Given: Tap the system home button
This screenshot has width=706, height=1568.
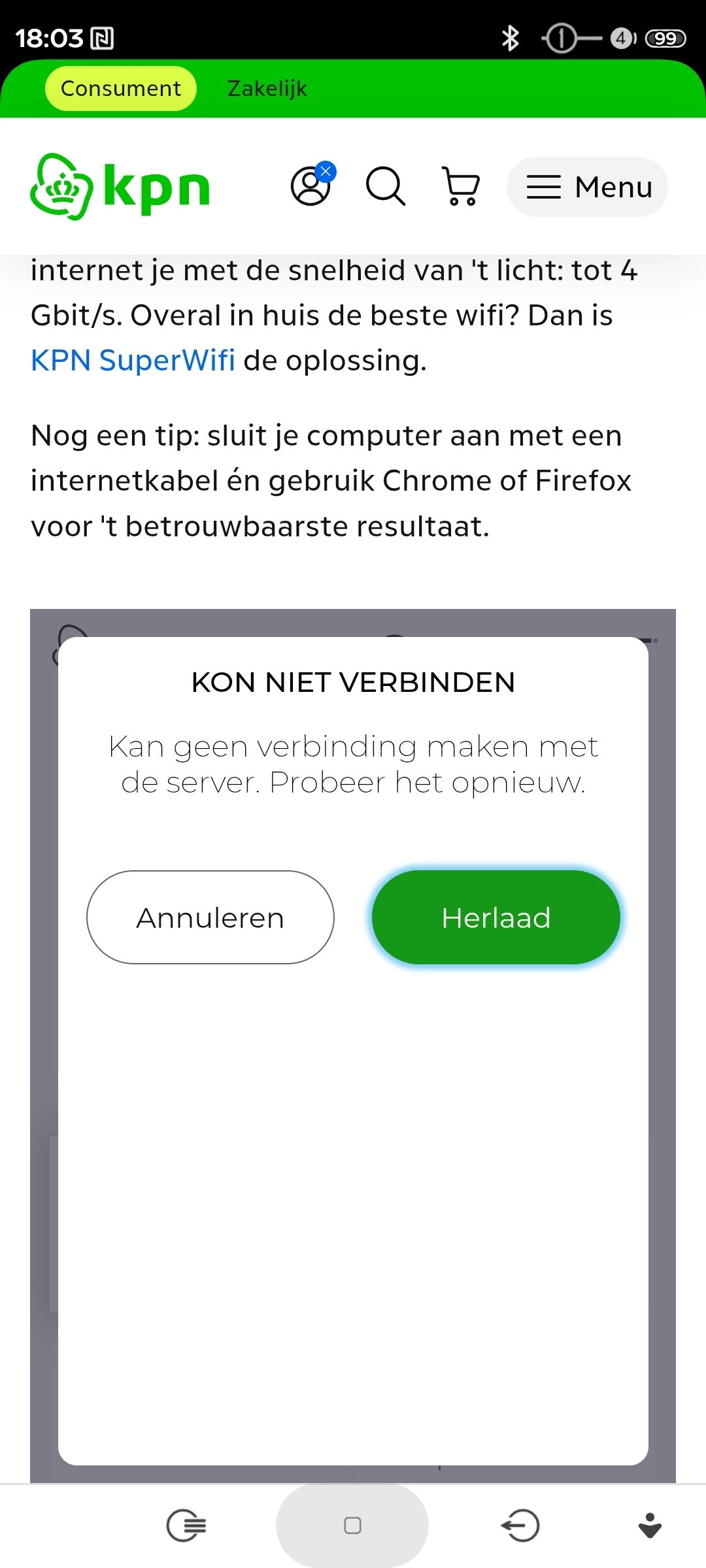Looking at the screenshot, I should 352,1526.
